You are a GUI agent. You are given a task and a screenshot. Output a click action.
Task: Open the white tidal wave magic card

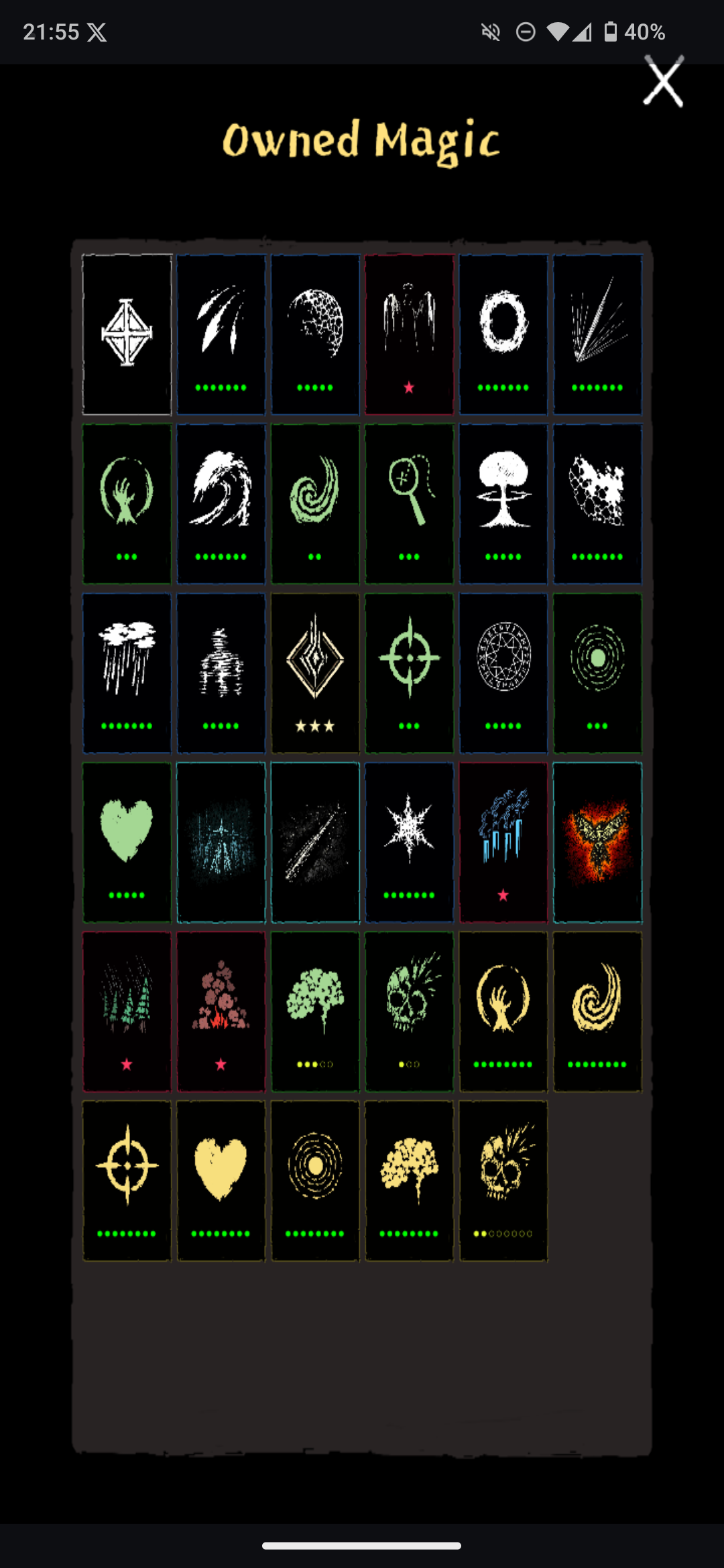221,503
